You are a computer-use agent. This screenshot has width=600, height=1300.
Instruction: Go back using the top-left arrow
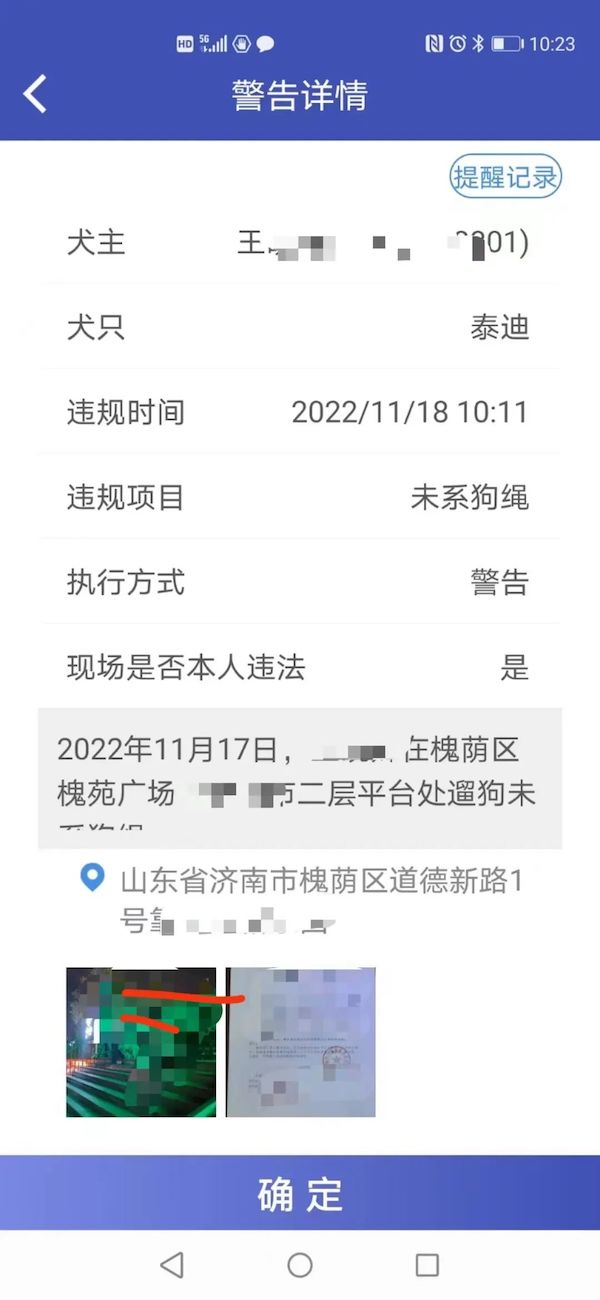point(35,94)
